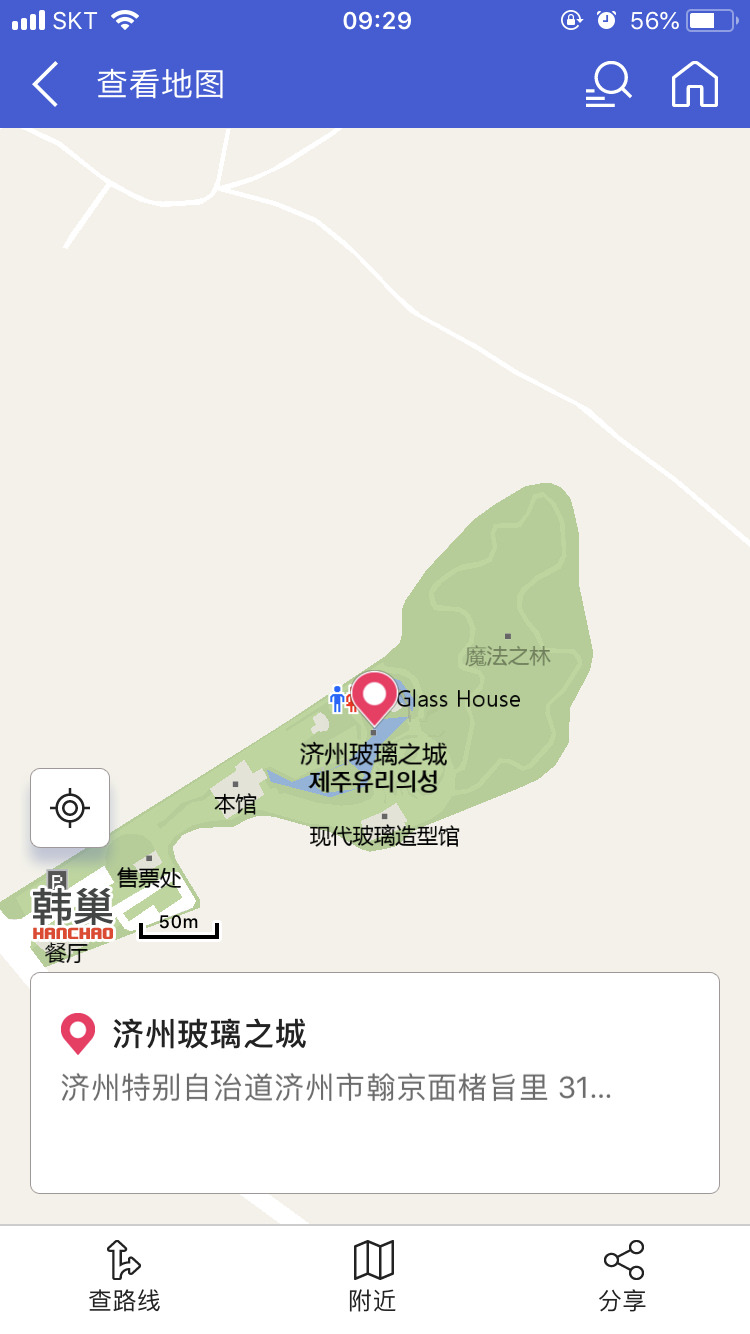
Task: Share this location via 分享
Action: click(x=623, y=1277)
